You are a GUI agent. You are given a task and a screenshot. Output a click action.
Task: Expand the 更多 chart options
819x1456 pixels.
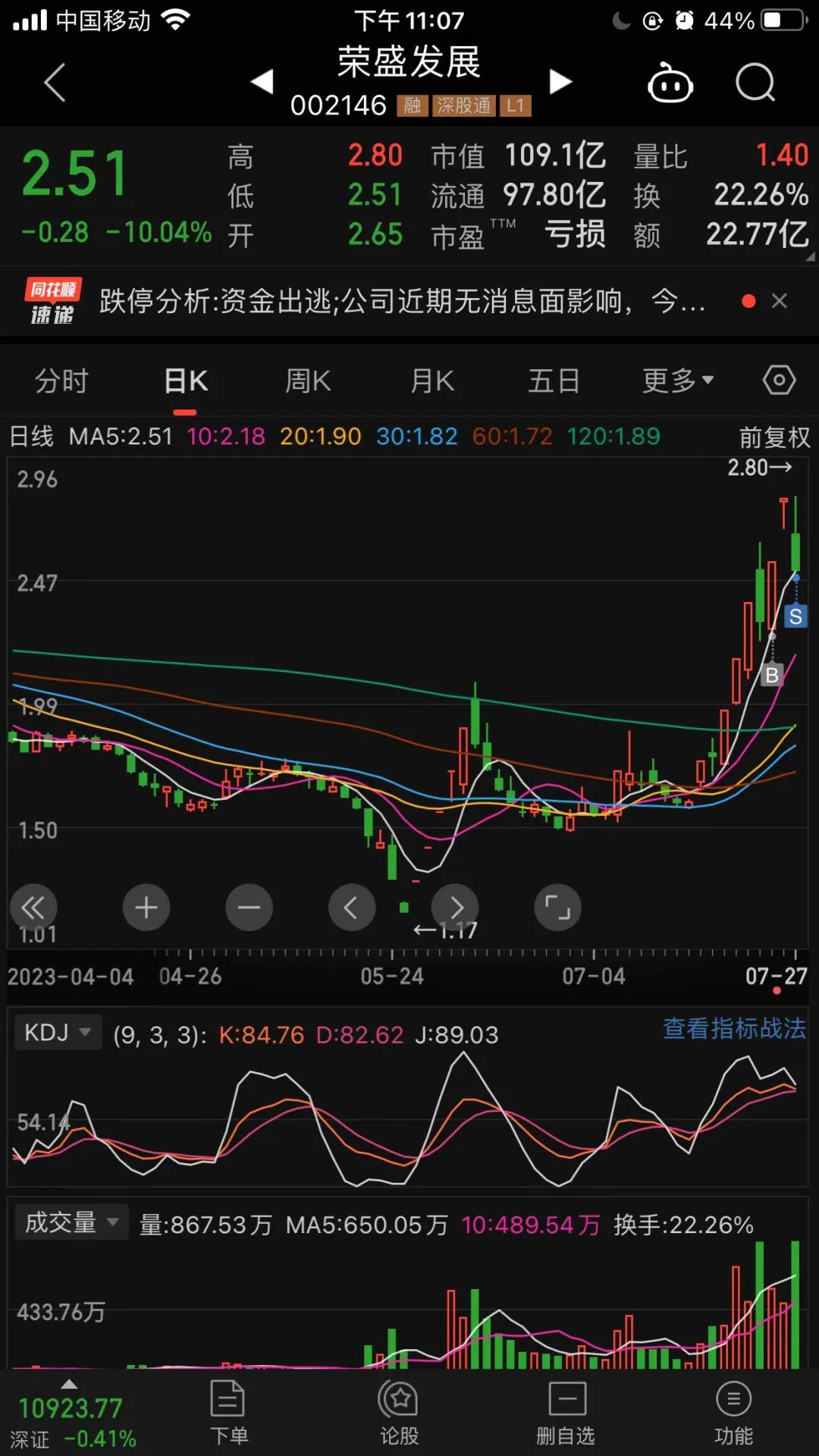pyautogui.click(x=678, y=381)
